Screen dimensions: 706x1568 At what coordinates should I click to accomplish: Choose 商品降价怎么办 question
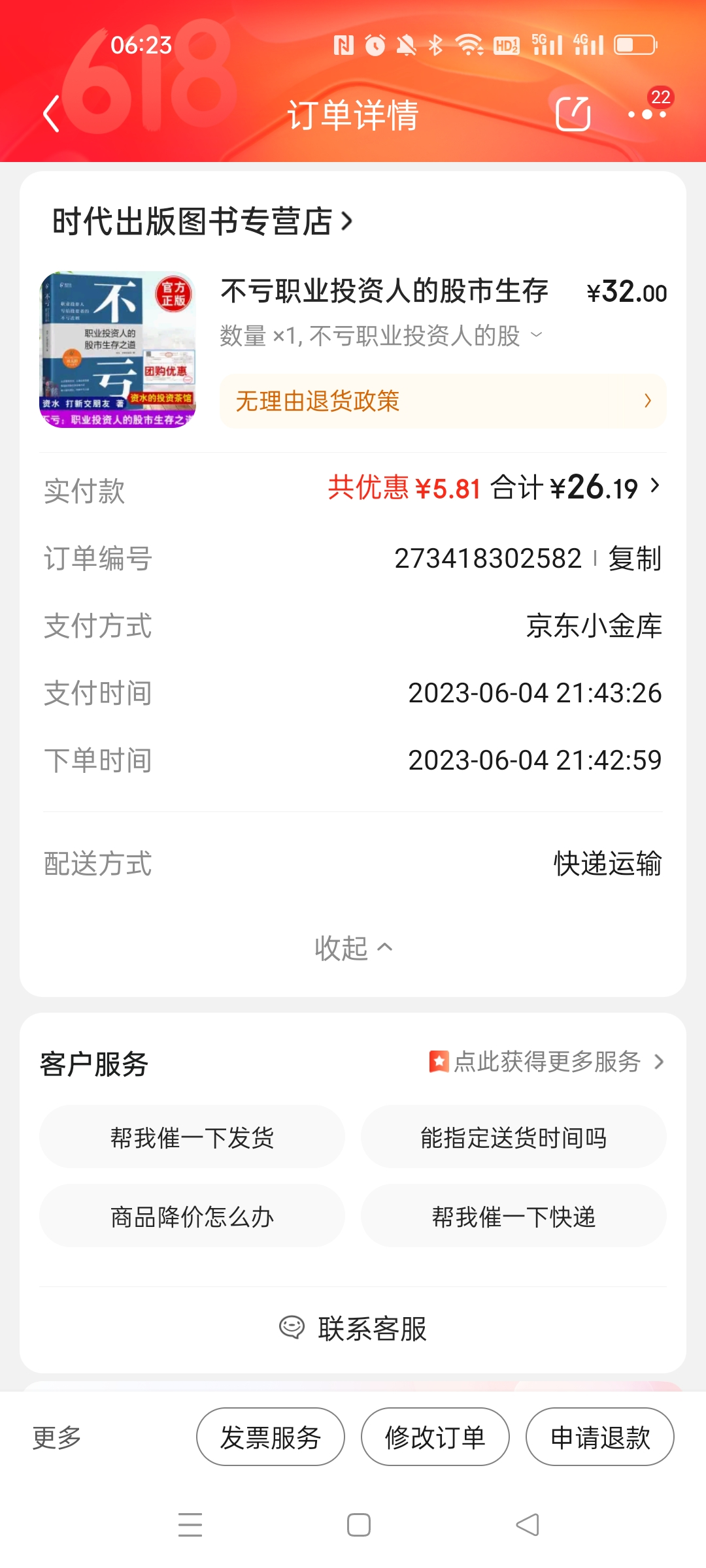pyautogui.click(x=192, y=1217)
